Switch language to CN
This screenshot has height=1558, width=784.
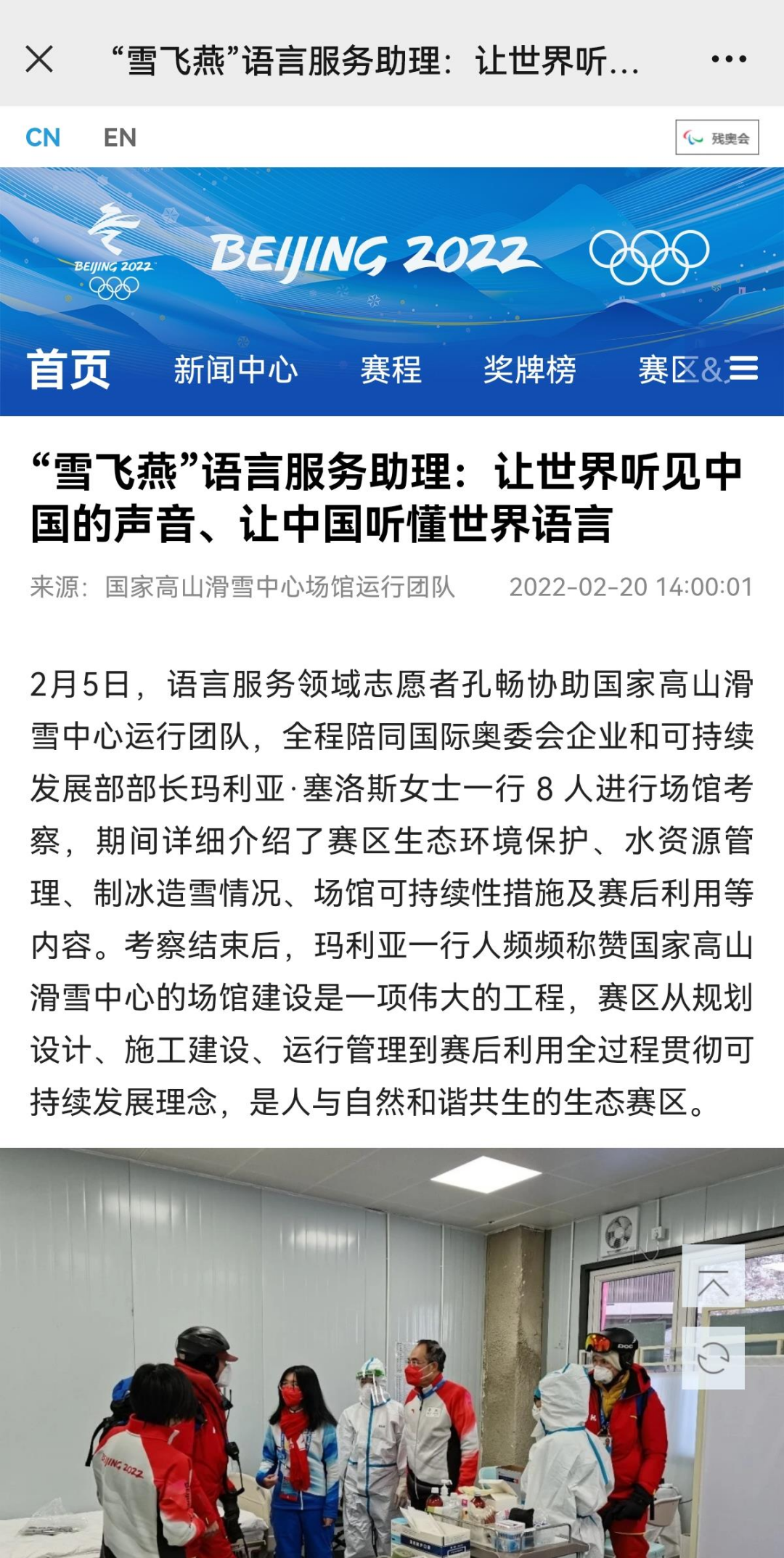[x=43, y=137]
